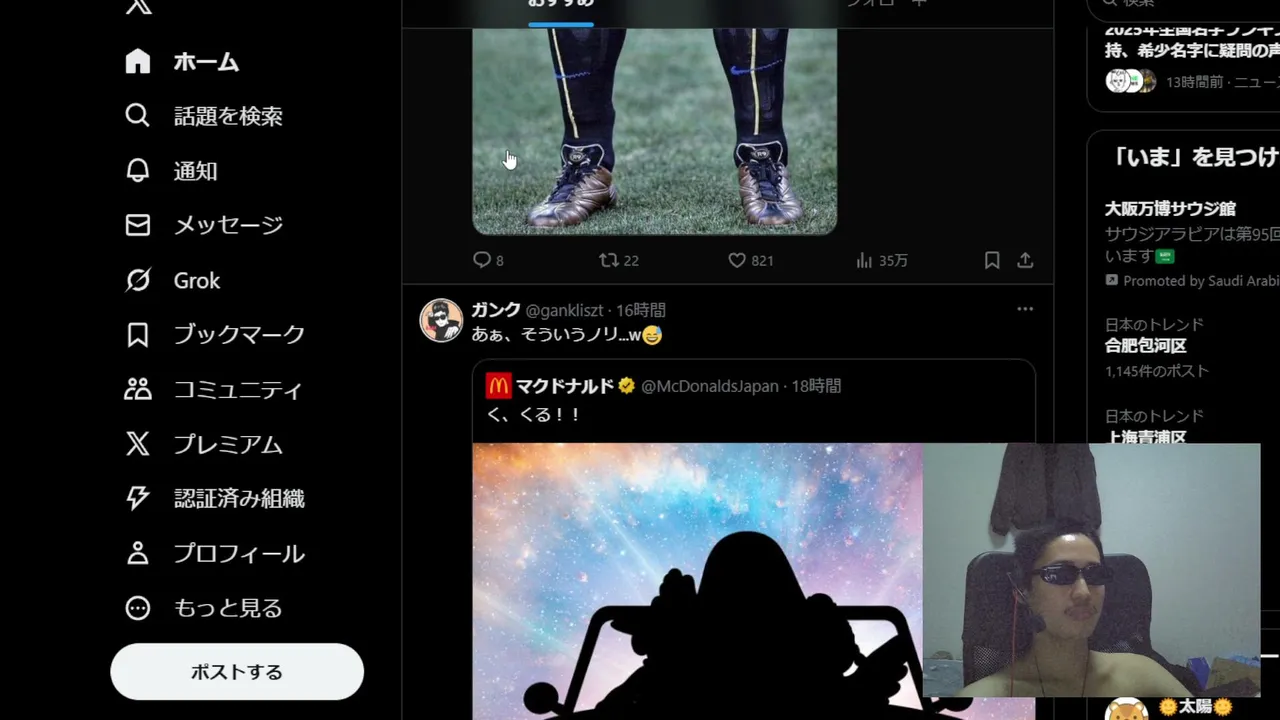Tap the ポストする compose button
The height and width of the screenshot is (720, 1280).
coord(237,672)
